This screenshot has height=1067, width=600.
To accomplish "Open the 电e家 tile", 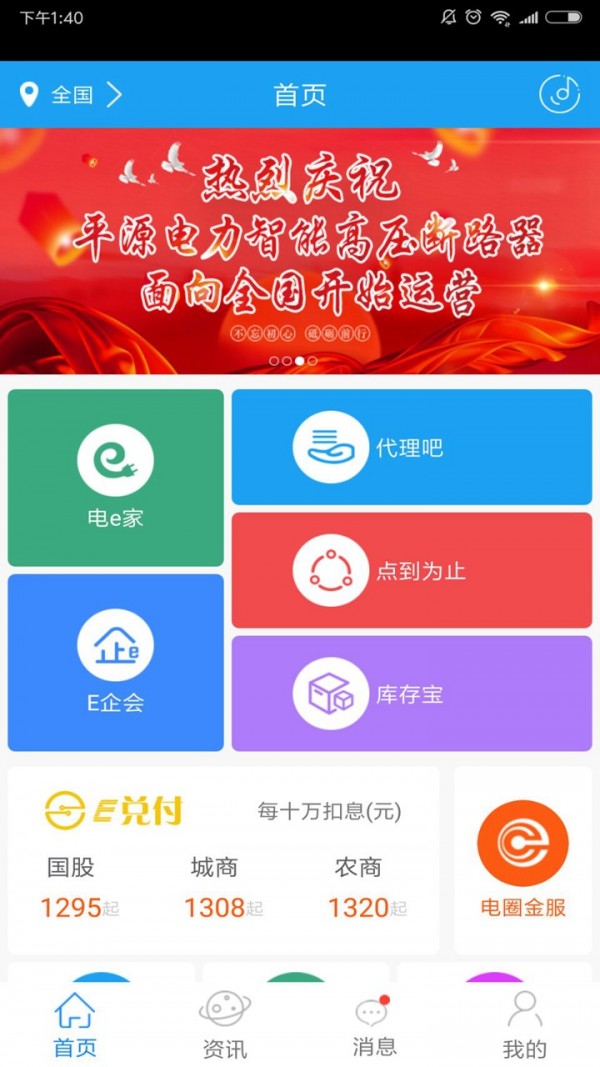I will (116, 478).
